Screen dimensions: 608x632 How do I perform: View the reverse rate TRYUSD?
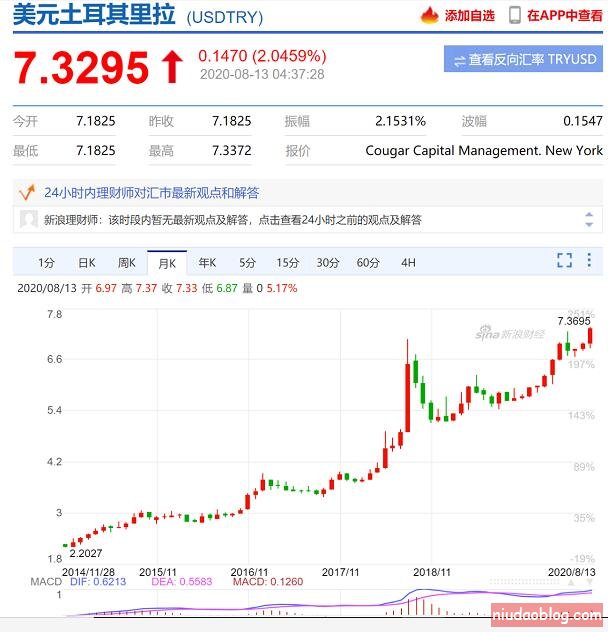(523, 59)
